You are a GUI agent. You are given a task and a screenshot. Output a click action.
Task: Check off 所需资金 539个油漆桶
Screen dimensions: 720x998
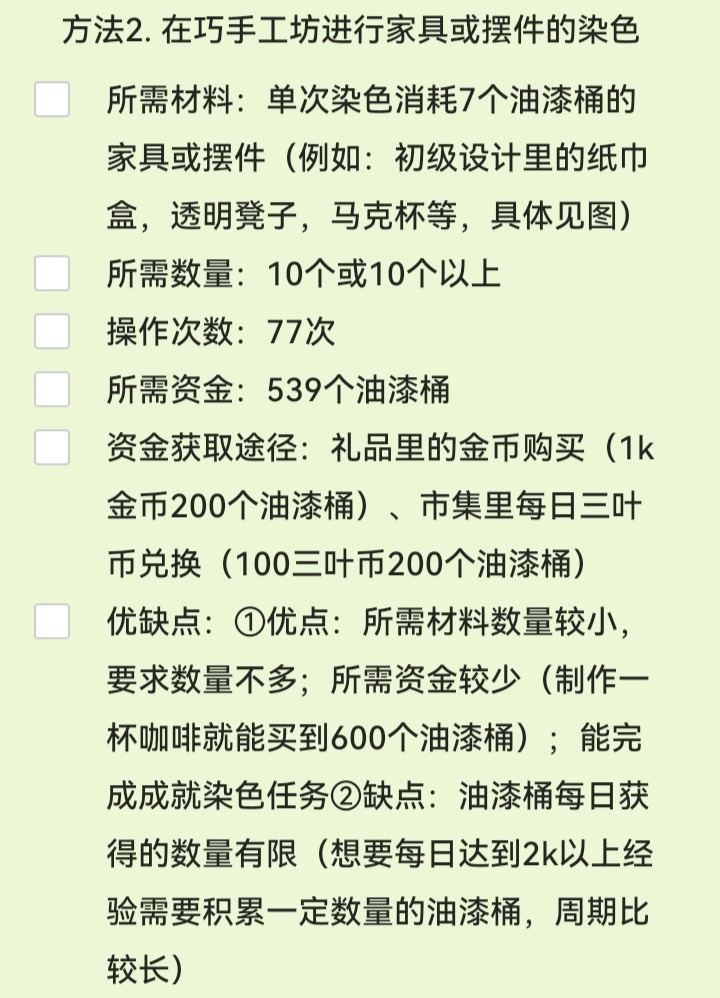[52, 390]
